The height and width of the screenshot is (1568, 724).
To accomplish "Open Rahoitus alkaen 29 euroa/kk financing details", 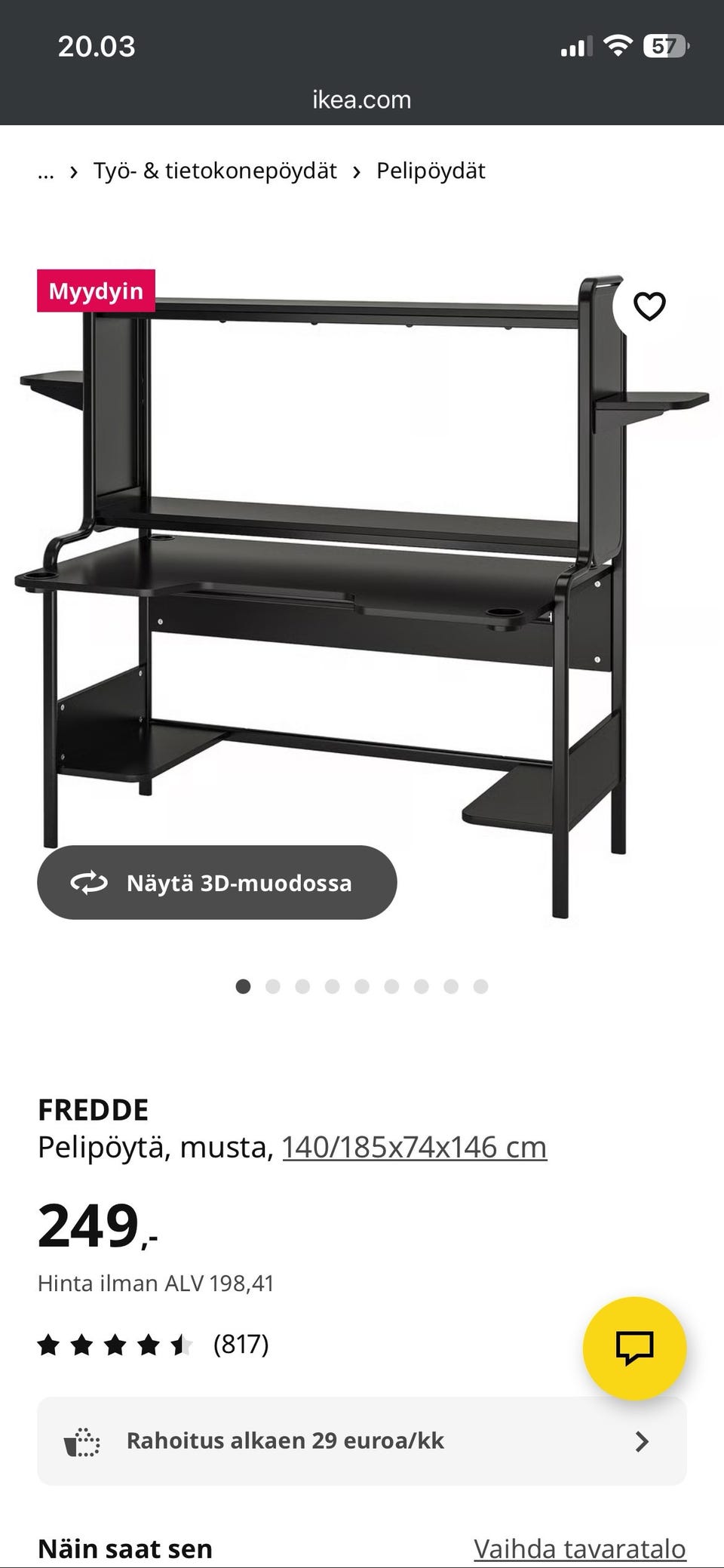I will 362,1441.
